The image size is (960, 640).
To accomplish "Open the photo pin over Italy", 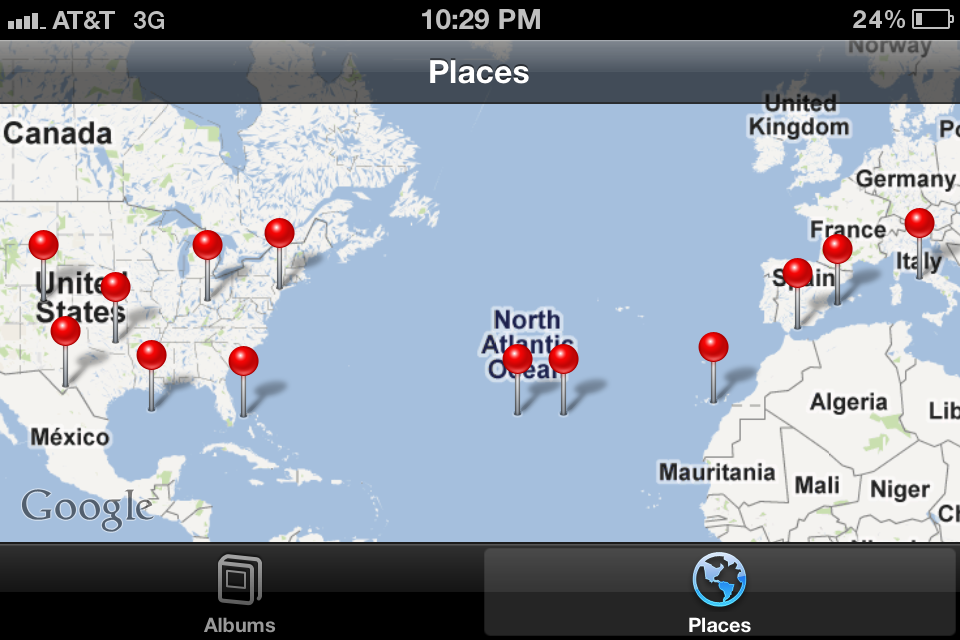I will (919, 224).
